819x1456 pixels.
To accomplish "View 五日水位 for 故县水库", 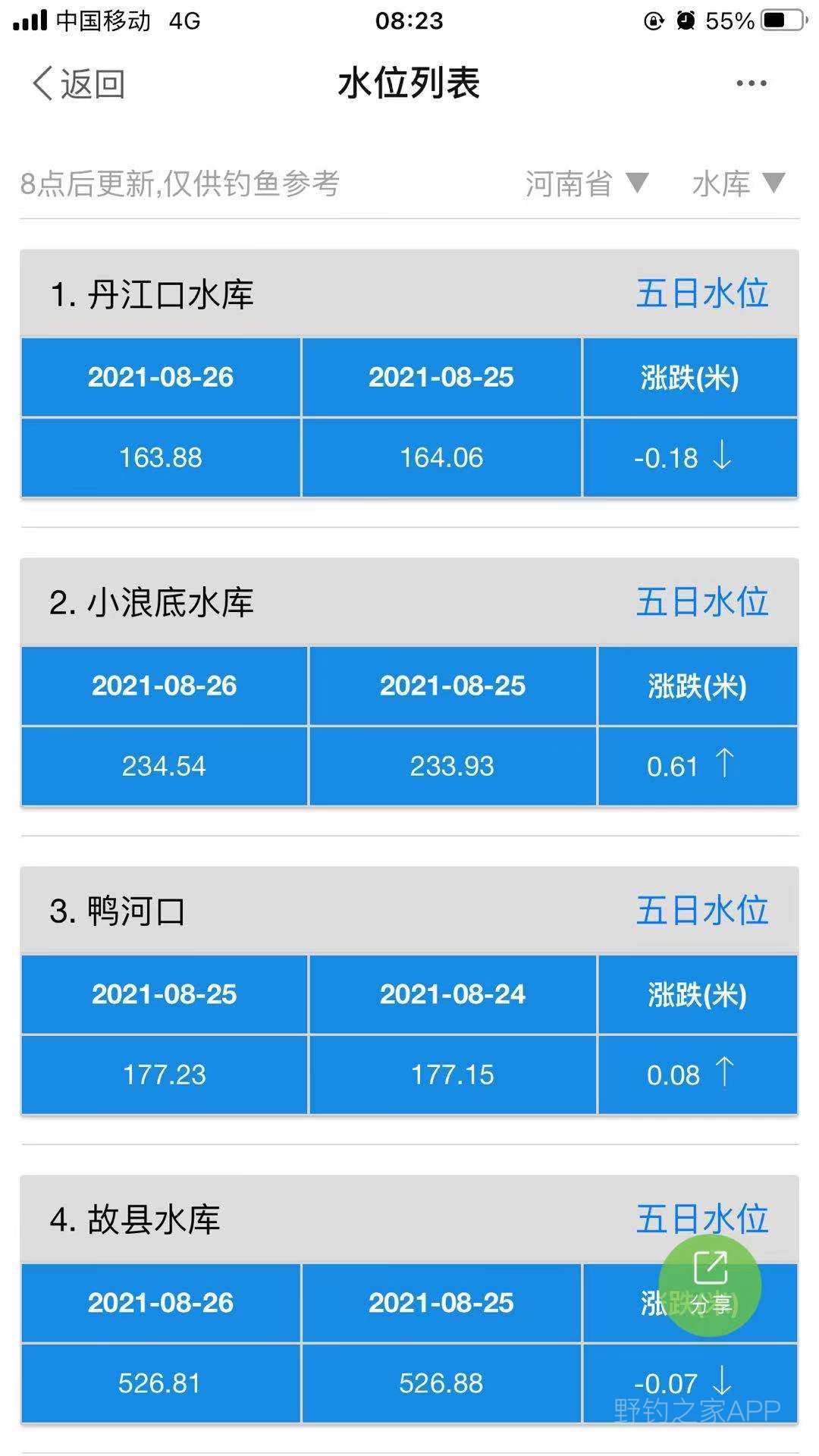I will click(x=702, y=1219).
